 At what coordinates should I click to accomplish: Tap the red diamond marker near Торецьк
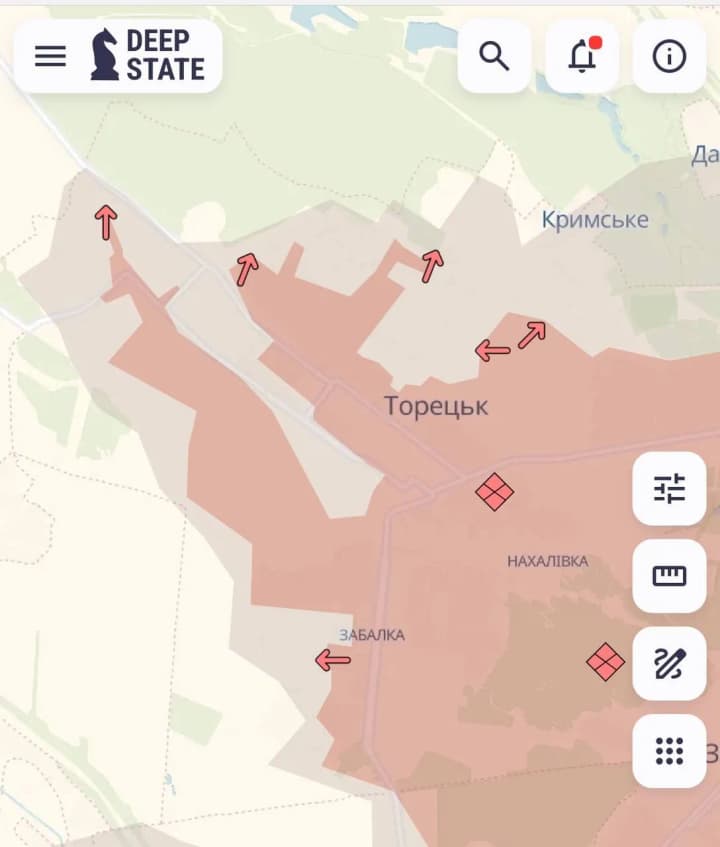click(x=494, y=492)
